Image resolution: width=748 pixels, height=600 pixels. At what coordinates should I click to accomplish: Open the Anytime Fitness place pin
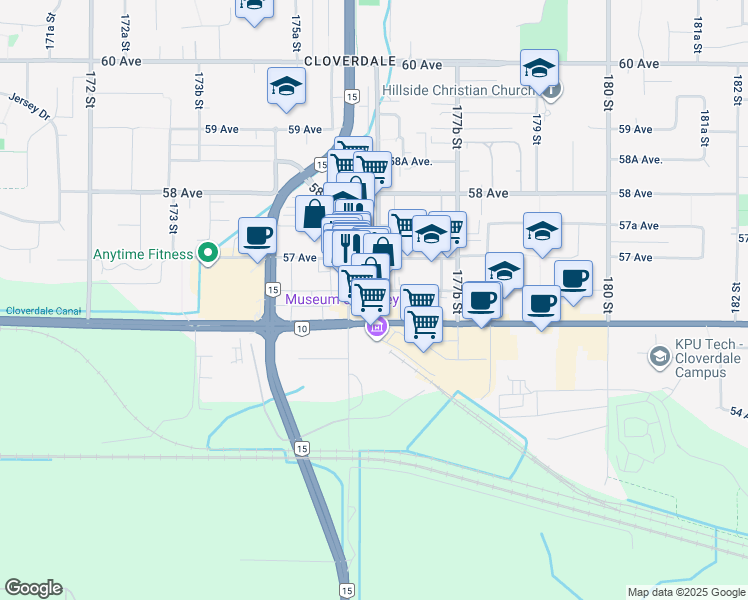tap(208, 253)
